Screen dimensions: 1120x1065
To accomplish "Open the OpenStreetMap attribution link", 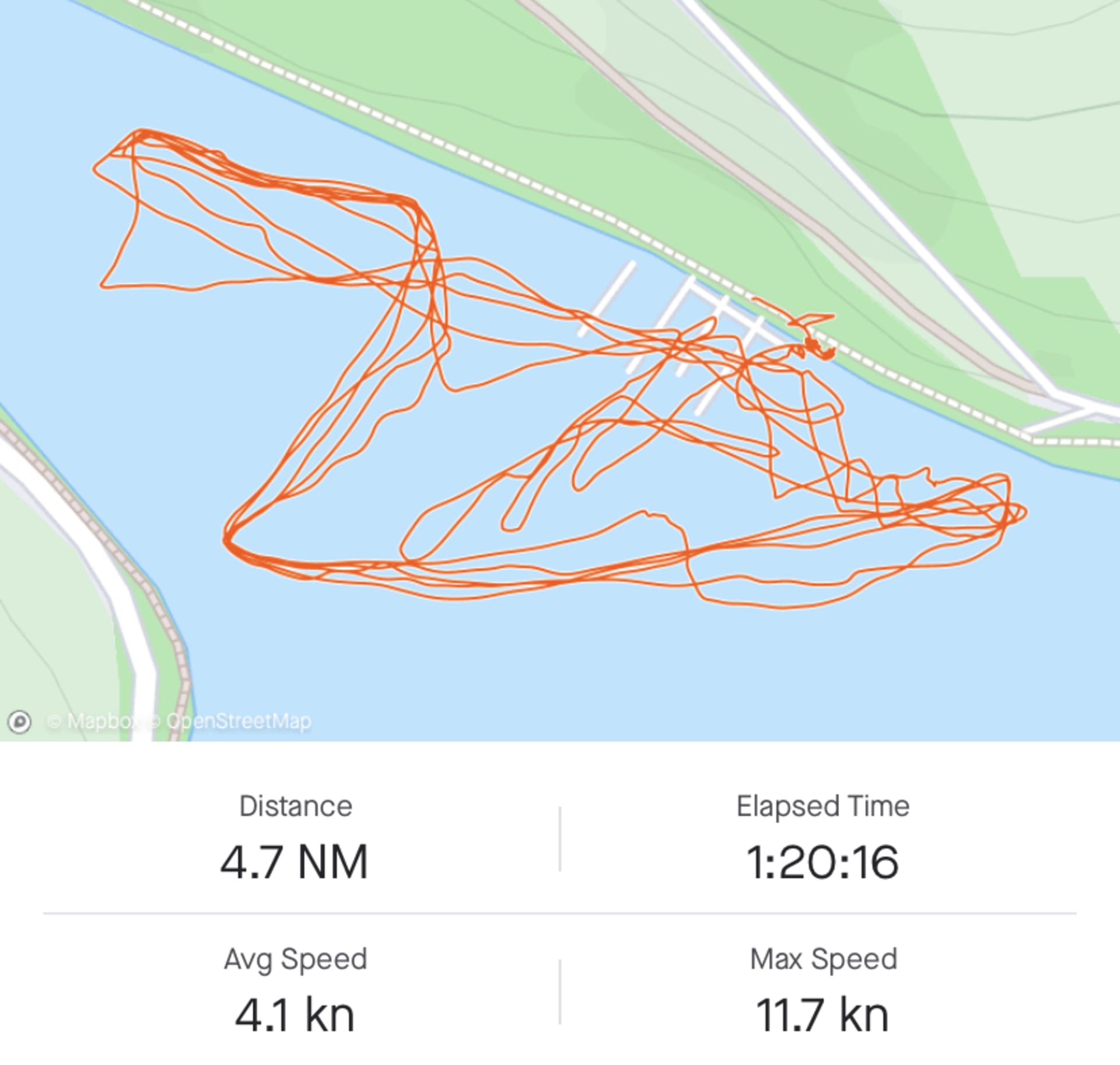I will point(238,721).
